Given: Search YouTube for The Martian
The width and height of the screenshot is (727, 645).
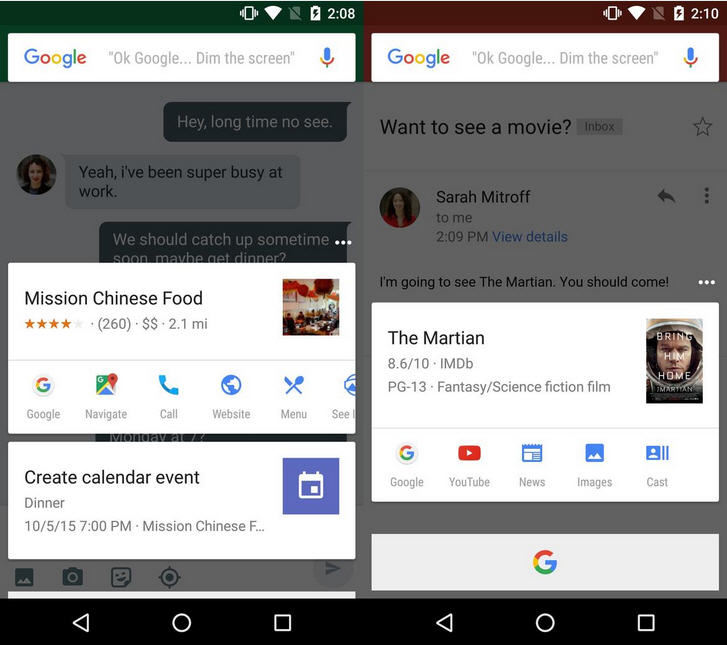Looking at the screenshot, I should (x=469, y=464).
